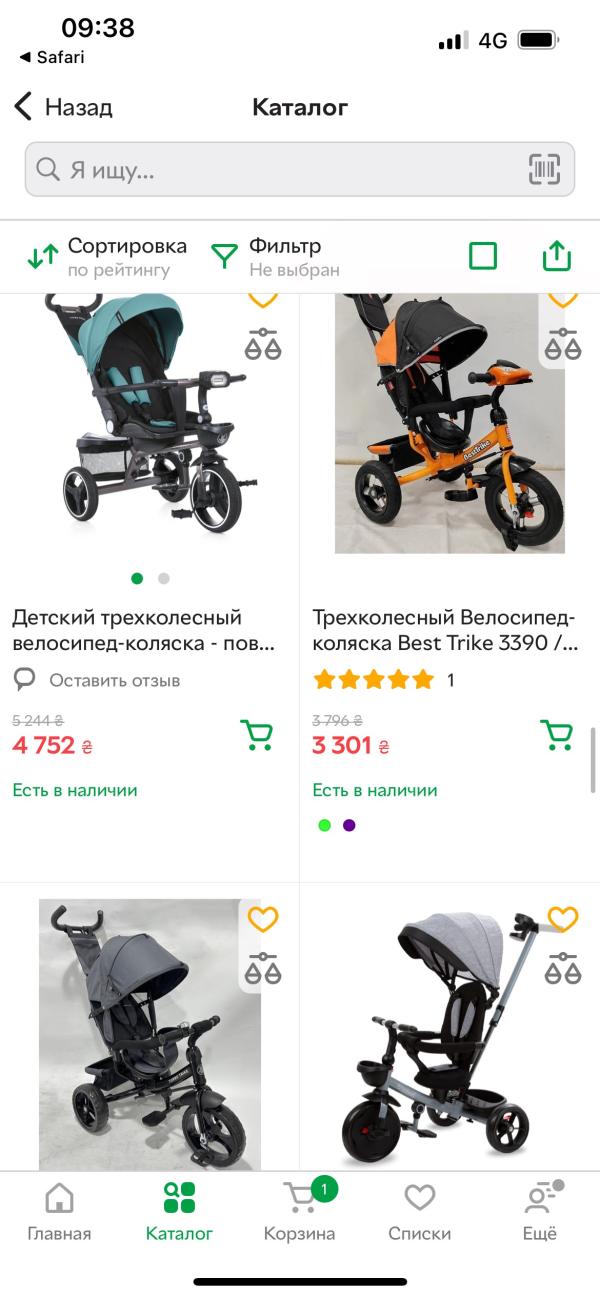Switch the catalog grid view layout
This screenshot has width=600, height=1297.
pos(483,256)
